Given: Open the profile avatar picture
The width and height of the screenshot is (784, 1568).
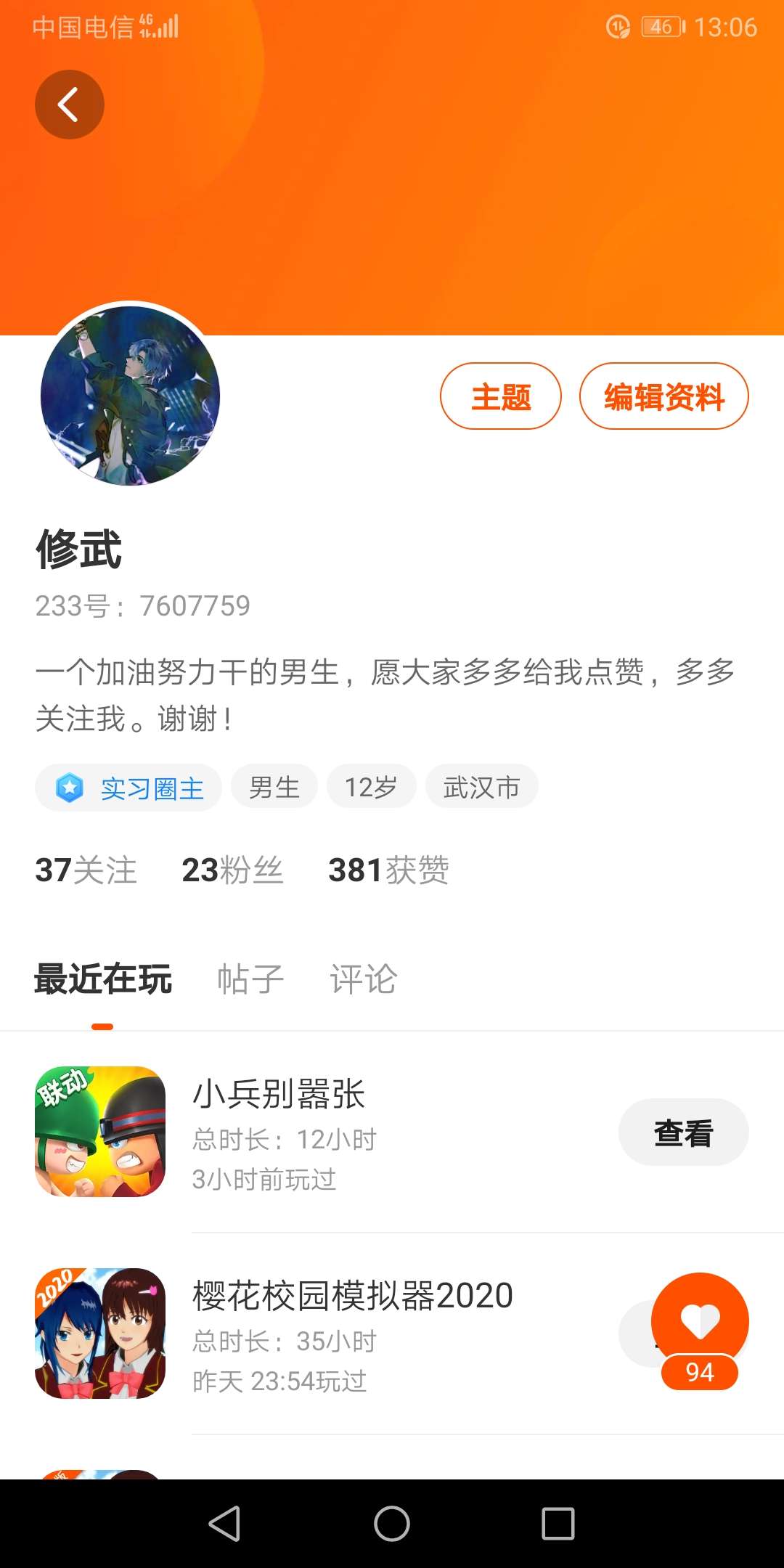Looking at the screenshot, I should coord(130,395).
